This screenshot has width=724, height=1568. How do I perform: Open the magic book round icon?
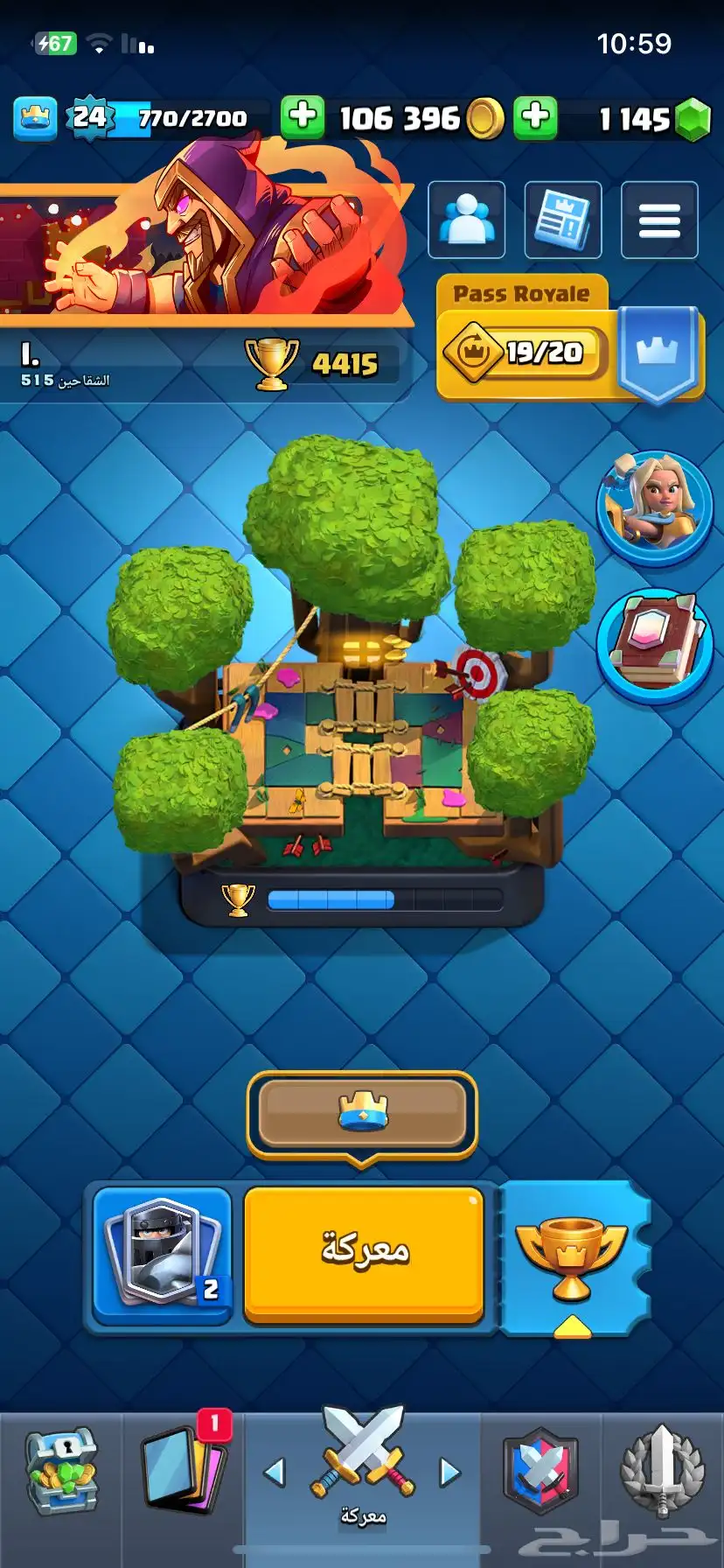tap(654, 645)
